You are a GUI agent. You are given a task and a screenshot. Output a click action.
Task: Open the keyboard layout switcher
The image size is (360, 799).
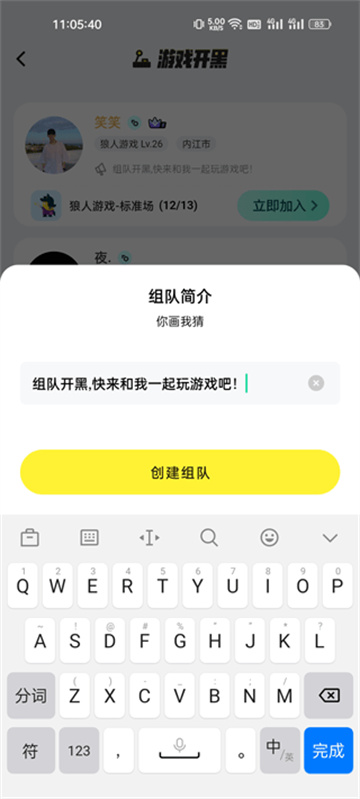coord(90,538)
